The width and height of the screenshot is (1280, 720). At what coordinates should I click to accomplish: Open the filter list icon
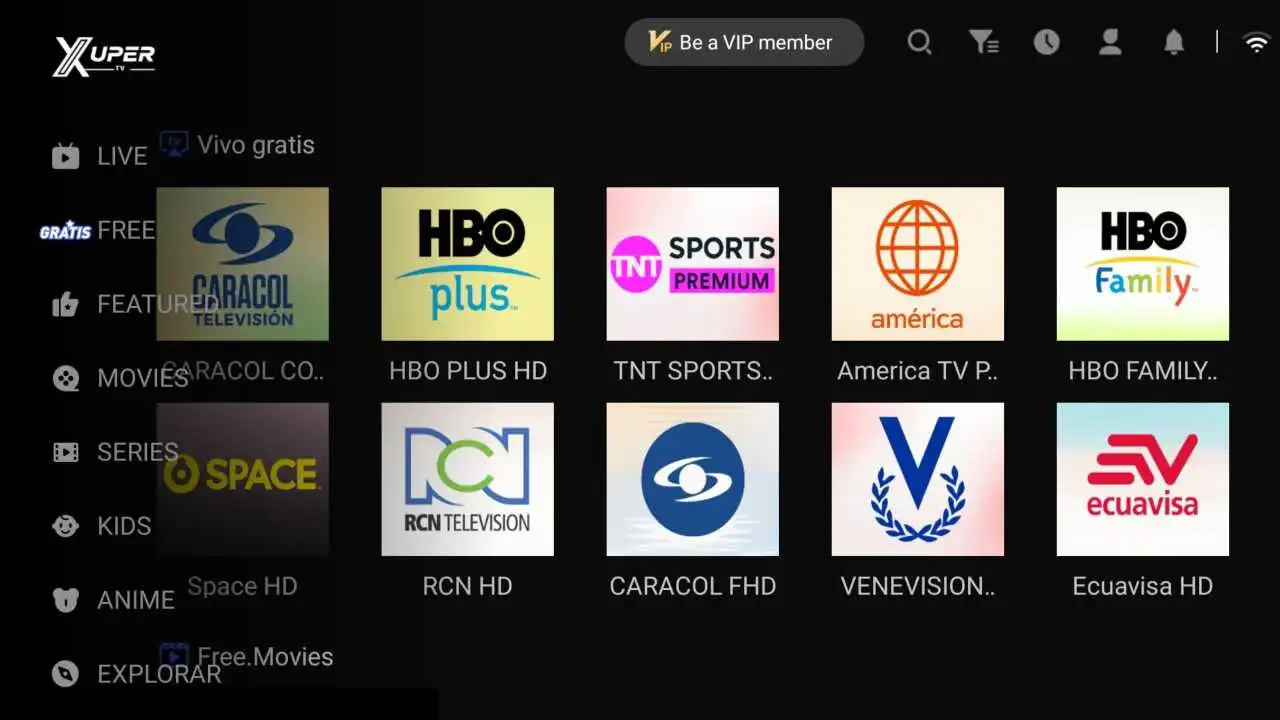983,42
